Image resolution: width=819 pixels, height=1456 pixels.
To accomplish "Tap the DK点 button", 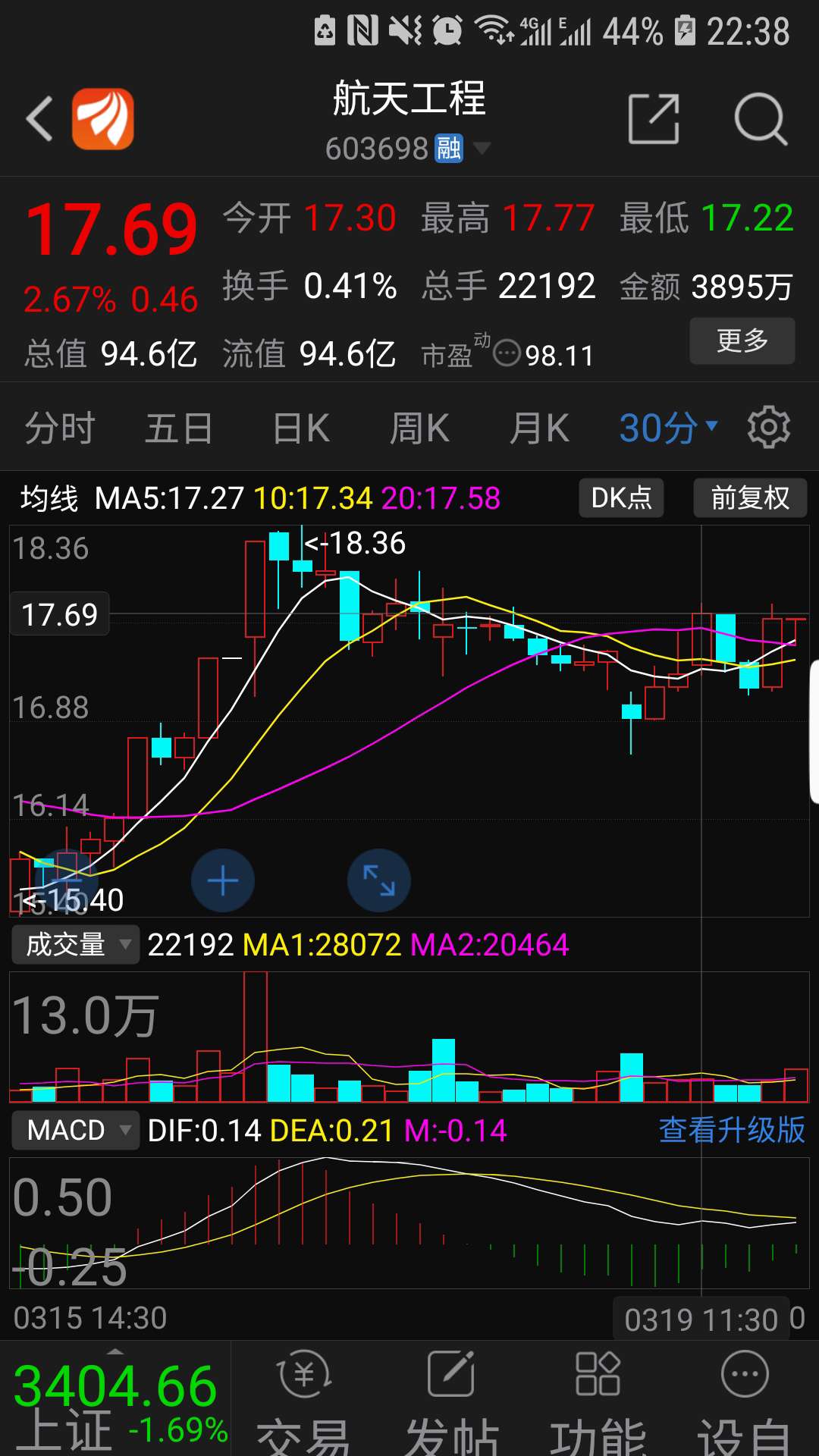I will tap(621, 498).
